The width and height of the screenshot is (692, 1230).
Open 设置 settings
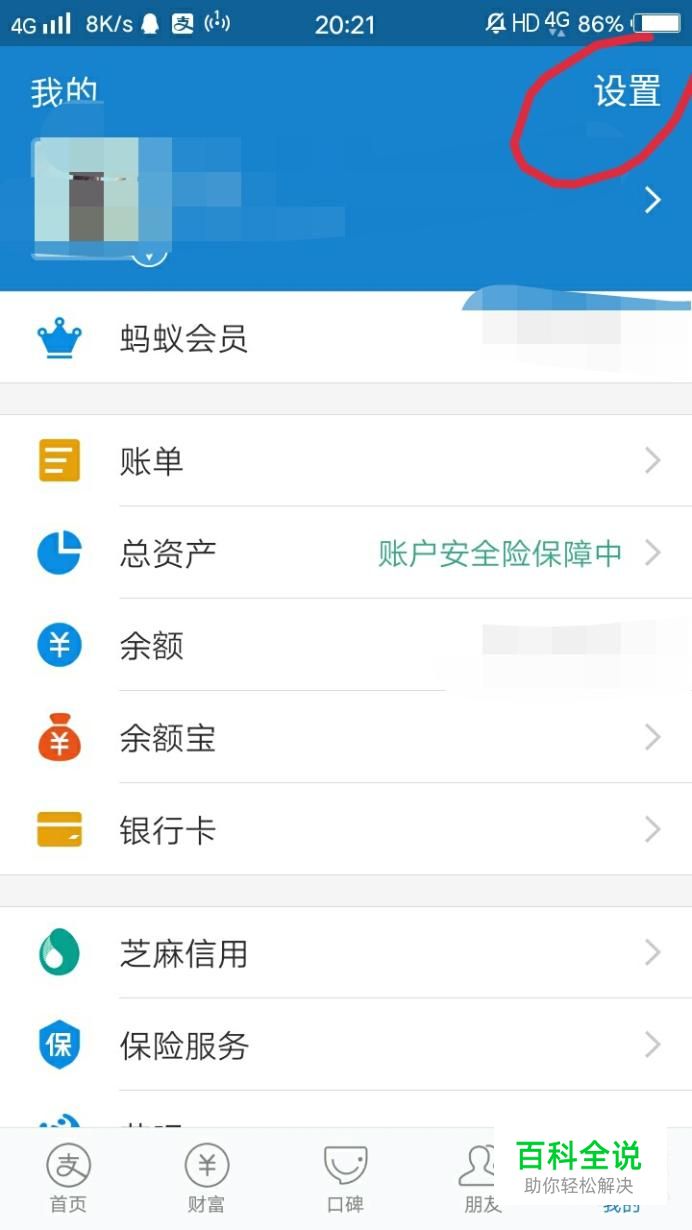[x=627, y=92]
